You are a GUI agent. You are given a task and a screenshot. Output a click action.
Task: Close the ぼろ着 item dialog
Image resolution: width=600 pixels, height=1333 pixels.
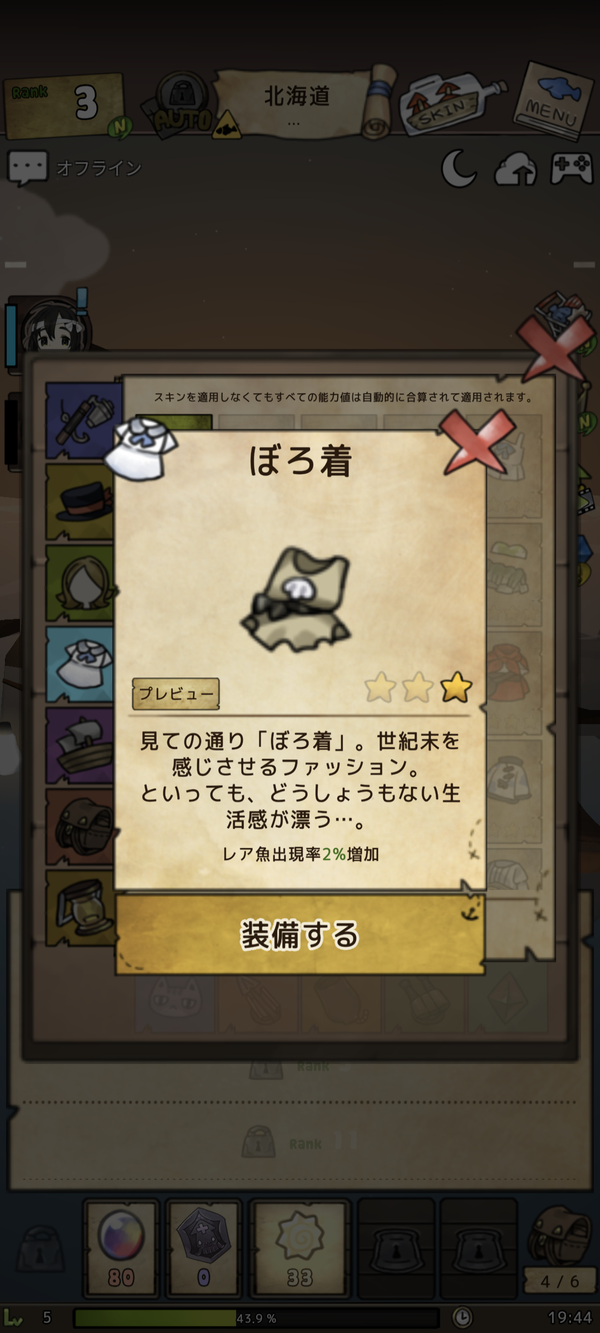(478, 441)
